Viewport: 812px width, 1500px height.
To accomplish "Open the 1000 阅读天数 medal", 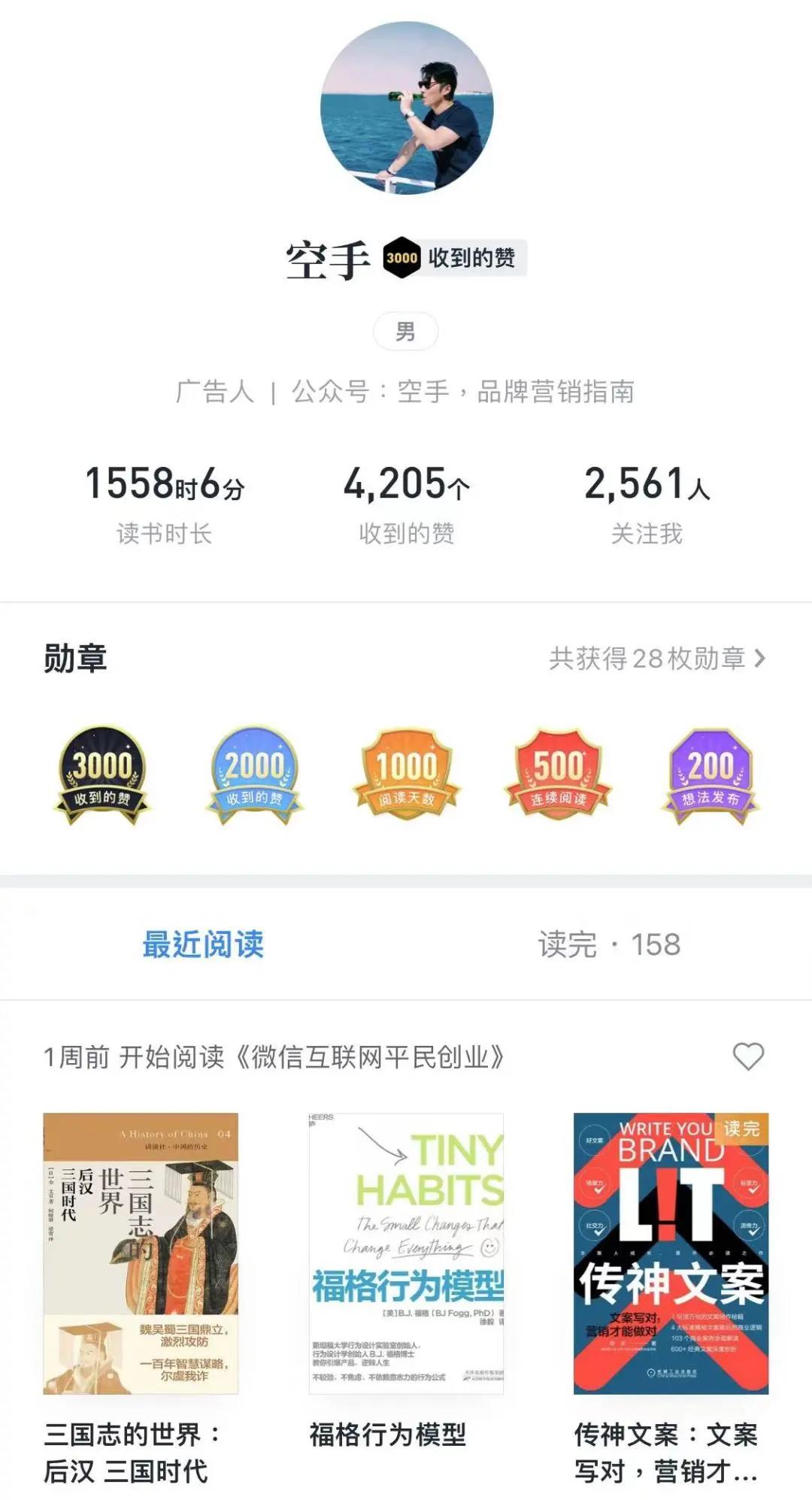I will coord(406,775).
